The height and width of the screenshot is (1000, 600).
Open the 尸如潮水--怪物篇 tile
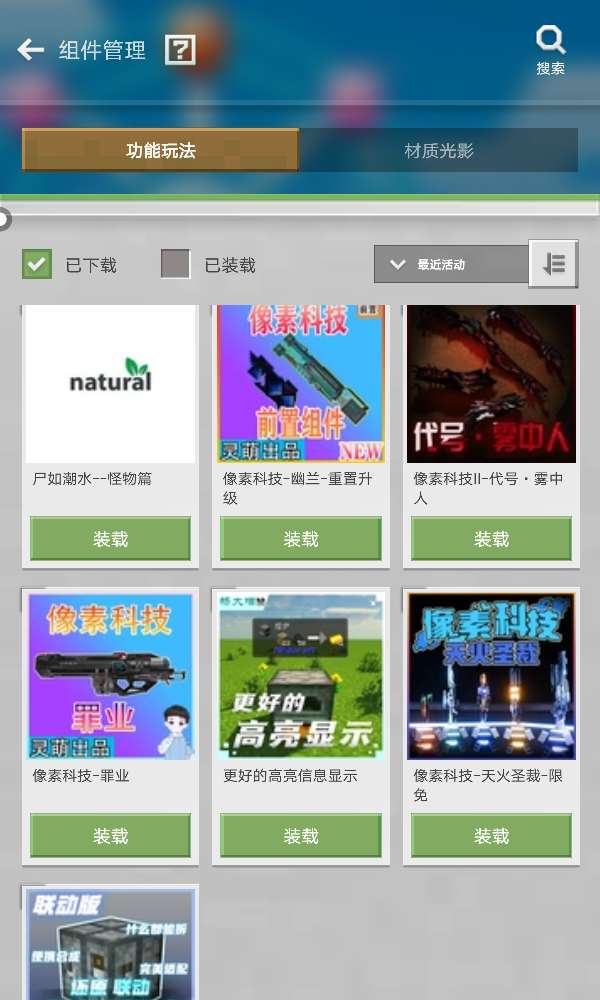pos(110,385)
